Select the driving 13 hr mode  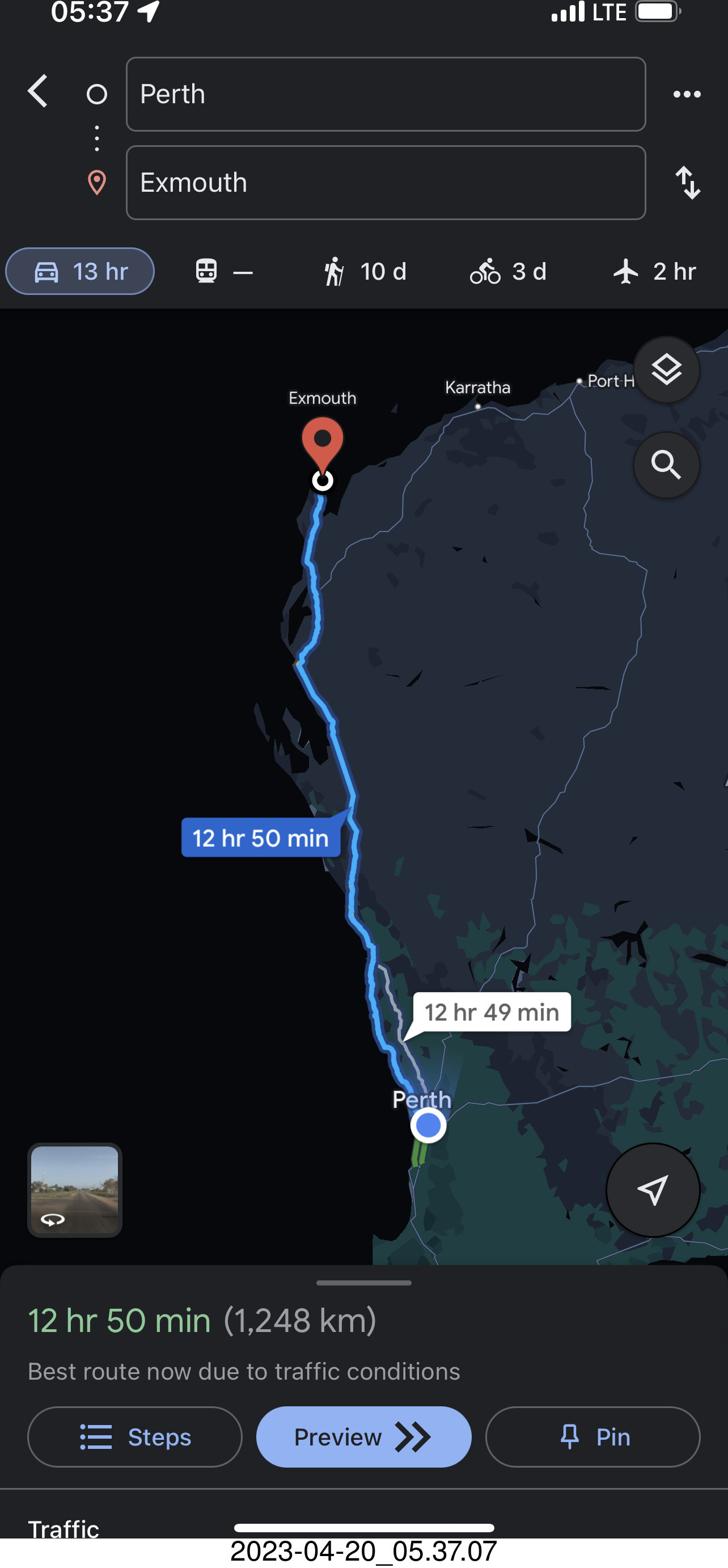click(81, 272)
